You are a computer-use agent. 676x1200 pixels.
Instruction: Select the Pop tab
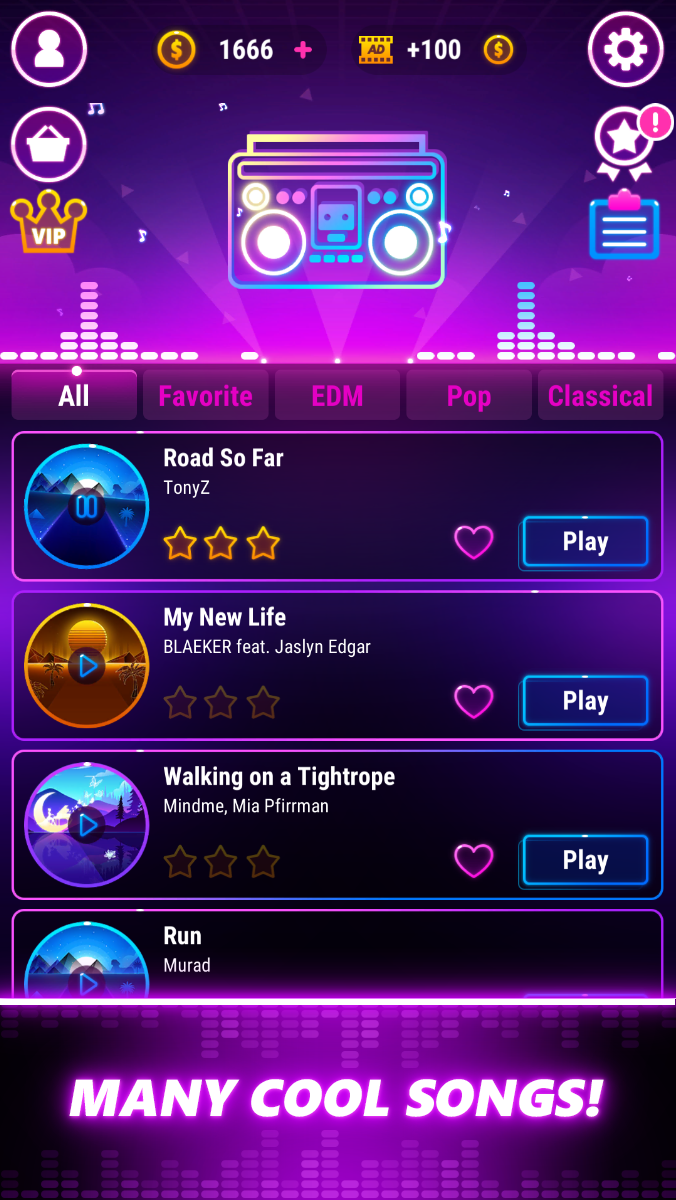468,396
